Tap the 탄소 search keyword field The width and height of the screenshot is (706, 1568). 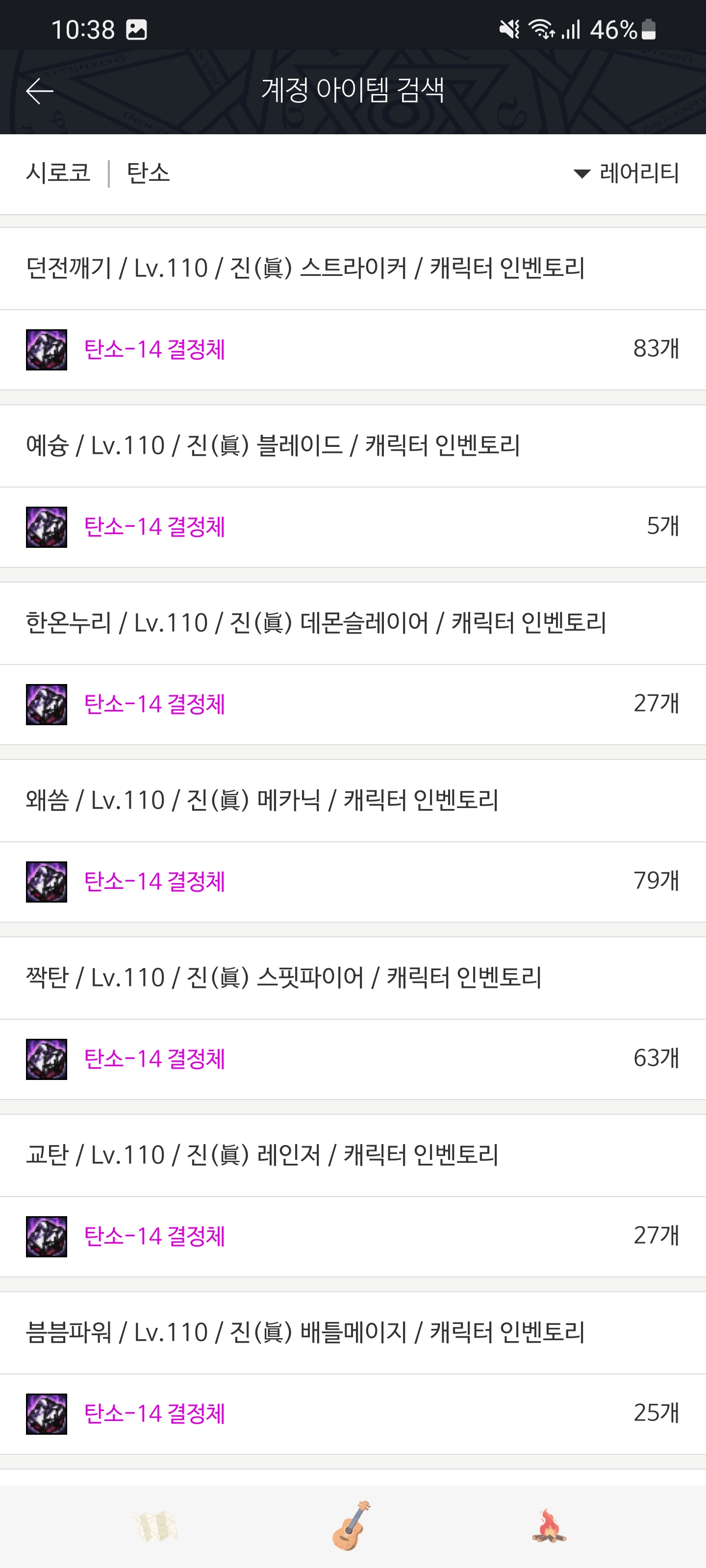click(x=148, y=173)
